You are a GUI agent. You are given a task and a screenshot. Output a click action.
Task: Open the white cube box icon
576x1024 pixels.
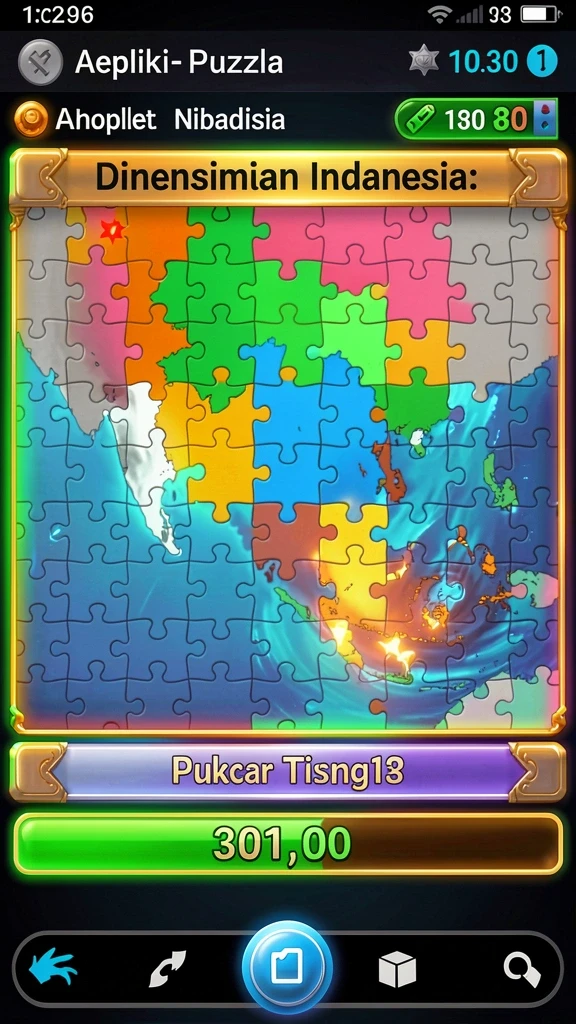coord(397,968)
